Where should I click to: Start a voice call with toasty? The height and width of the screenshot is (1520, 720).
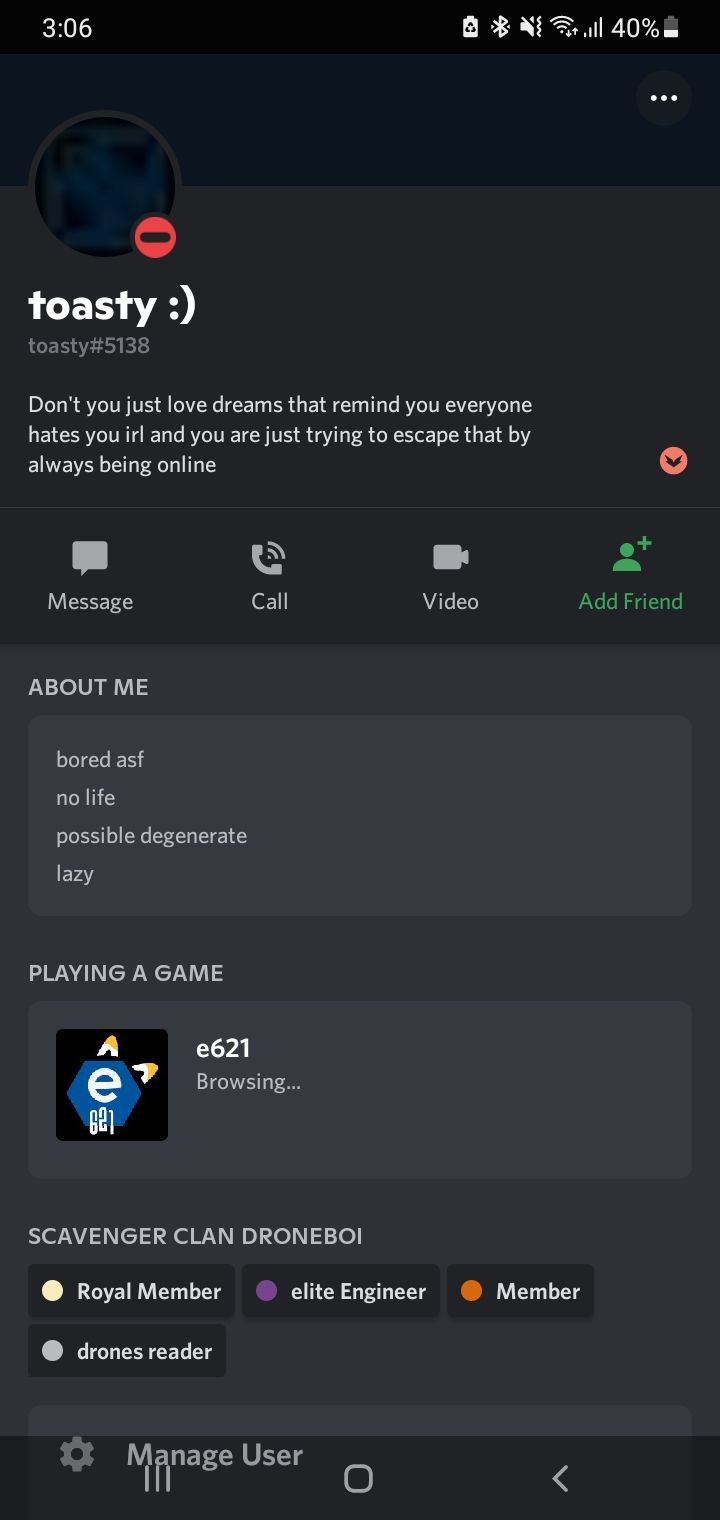(269, 576)
